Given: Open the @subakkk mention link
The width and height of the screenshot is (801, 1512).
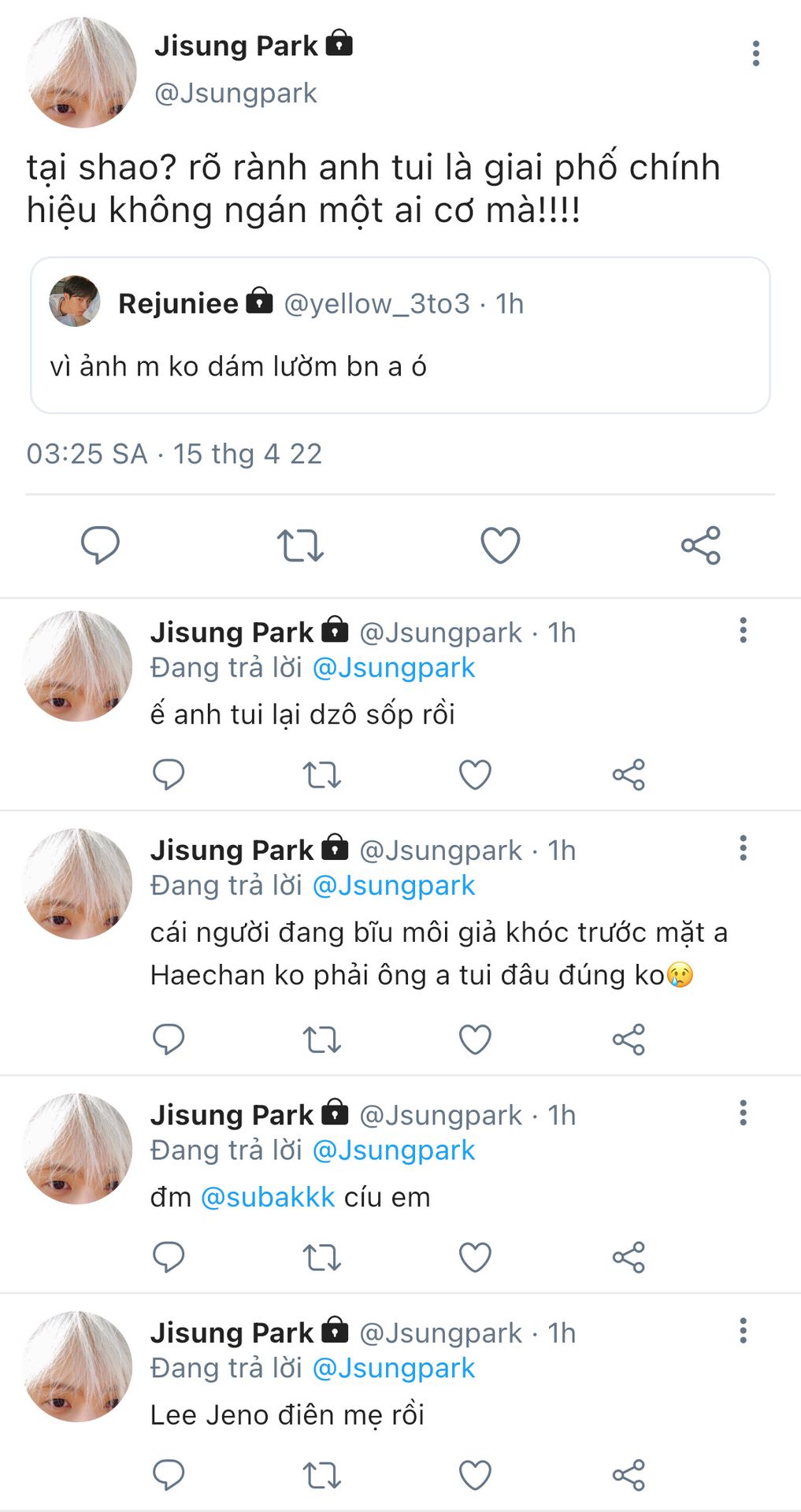Looking at the screenshot, I should [269, 1197].
